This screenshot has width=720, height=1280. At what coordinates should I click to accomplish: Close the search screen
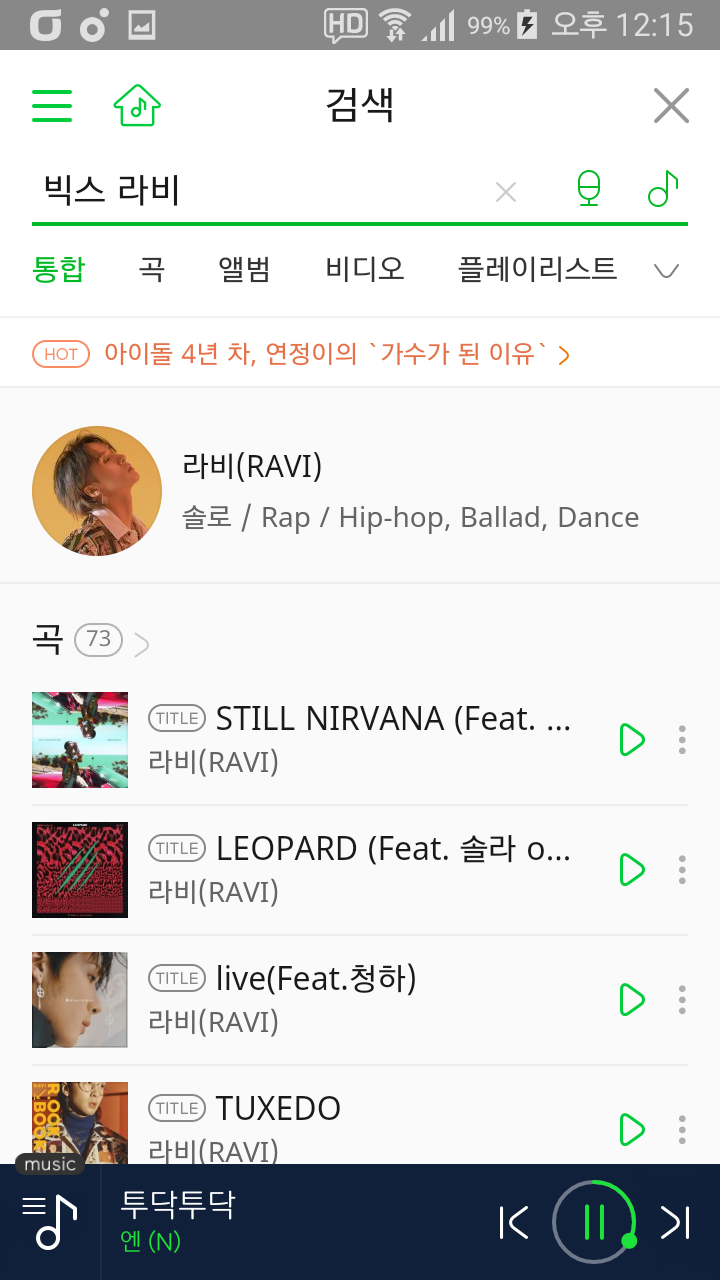click(x=671, y=105)
